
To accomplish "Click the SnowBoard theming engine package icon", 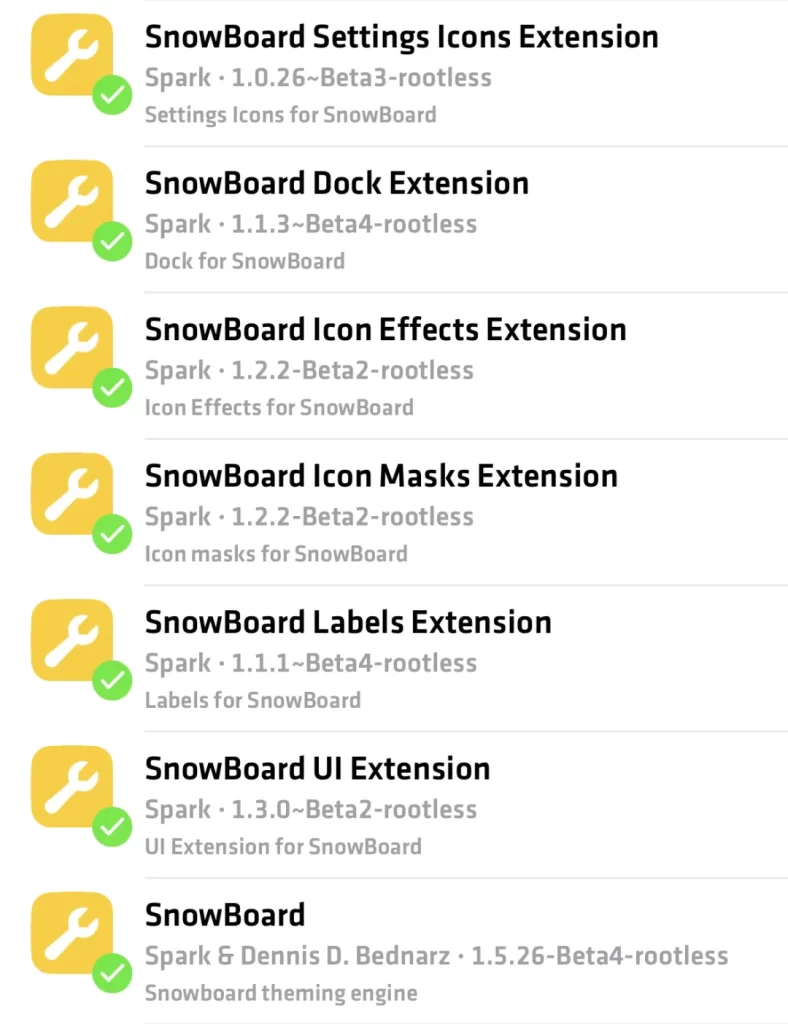I will (72, 932).
